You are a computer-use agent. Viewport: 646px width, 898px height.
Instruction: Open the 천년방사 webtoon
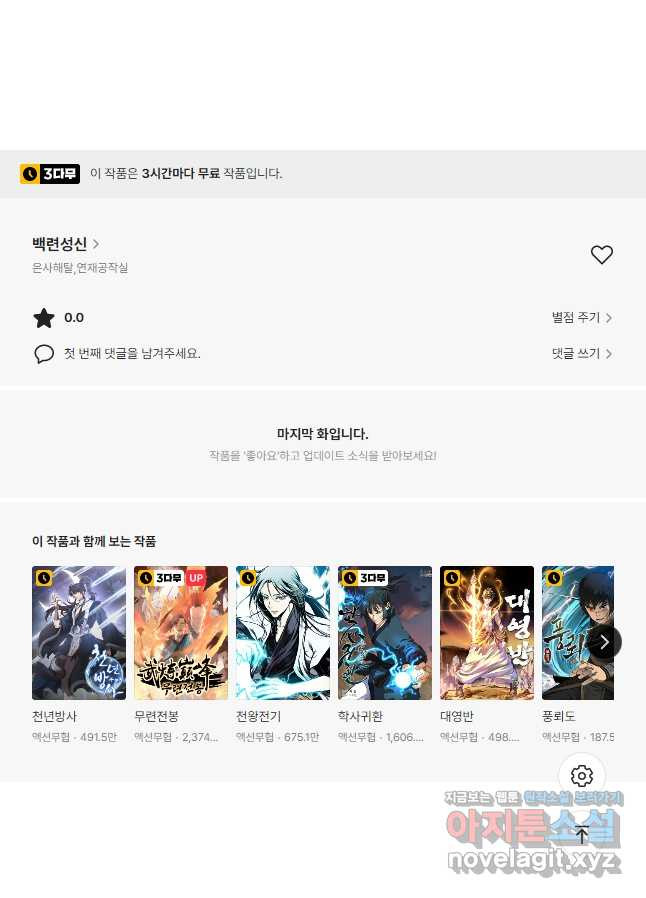click(79, 633)
